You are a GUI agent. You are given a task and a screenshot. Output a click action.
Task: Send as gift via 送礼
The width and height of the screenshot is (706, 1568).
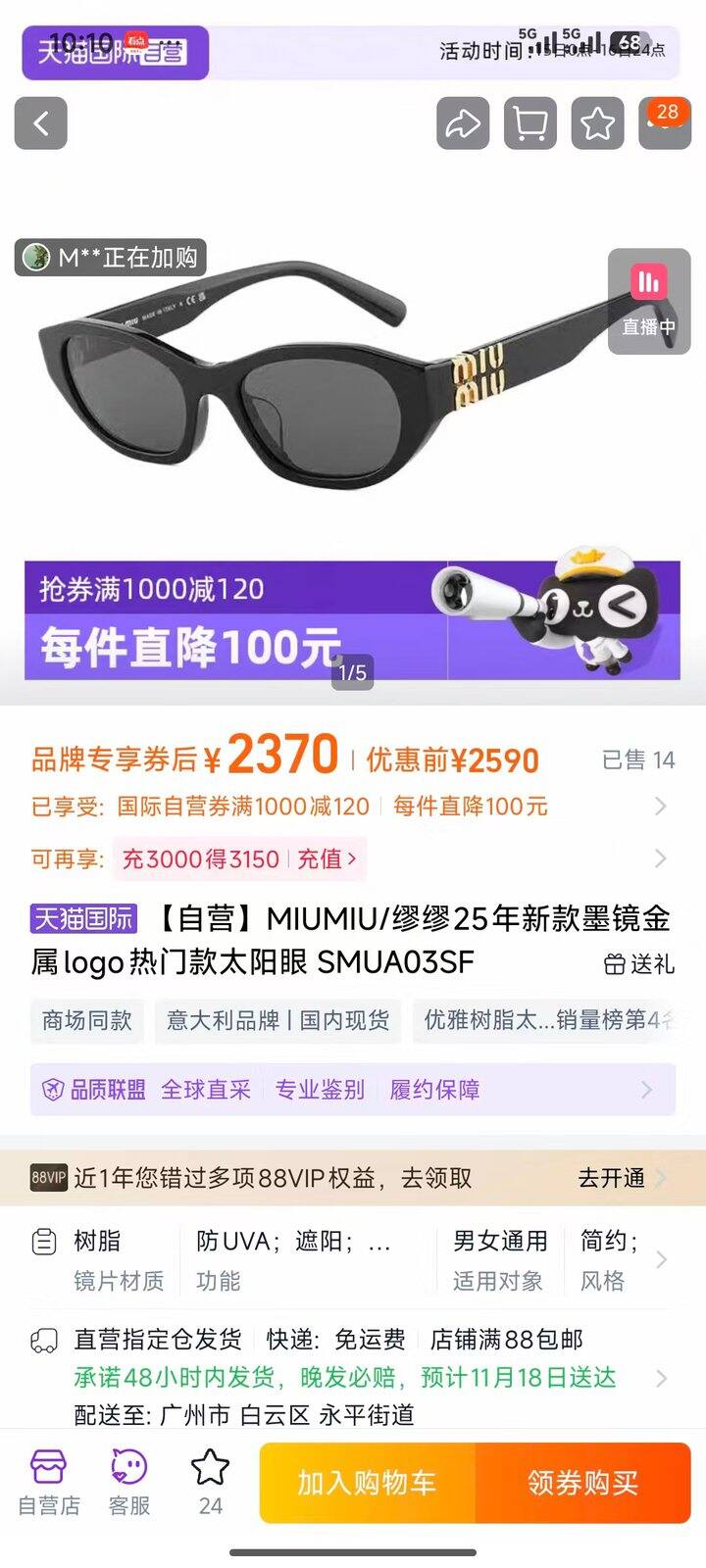pos(639,964)
